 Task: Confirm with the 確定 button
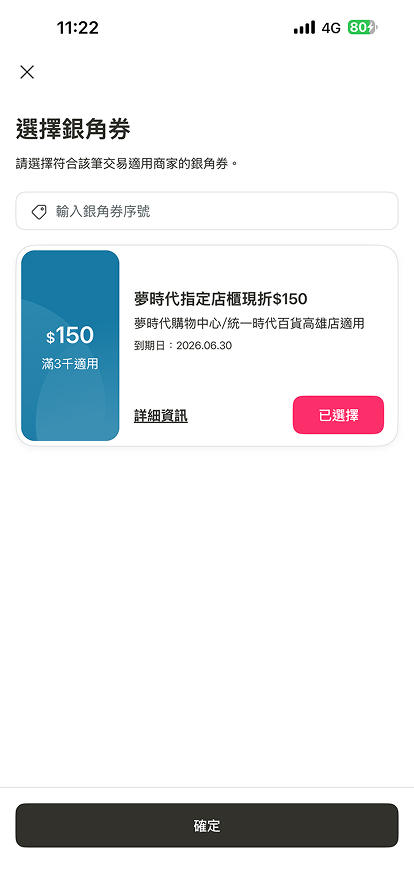pos(206,825)
